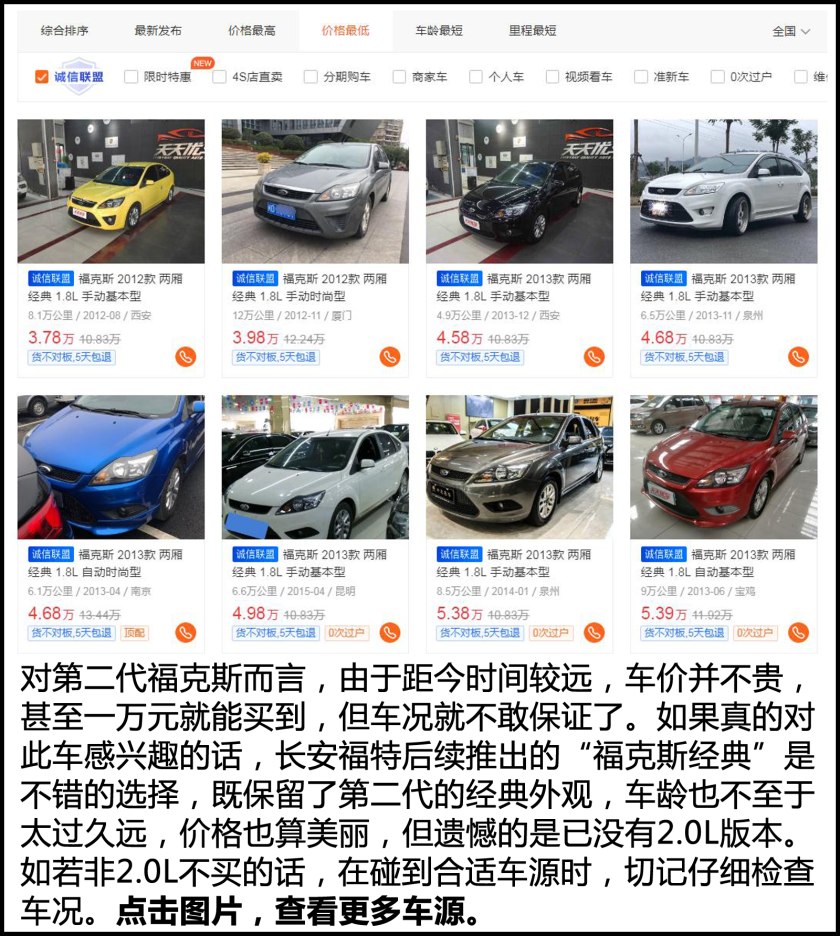
Task: Tap the phone icon on the 3.78万 yellow Focus listing
Action: tap(186, 355)
